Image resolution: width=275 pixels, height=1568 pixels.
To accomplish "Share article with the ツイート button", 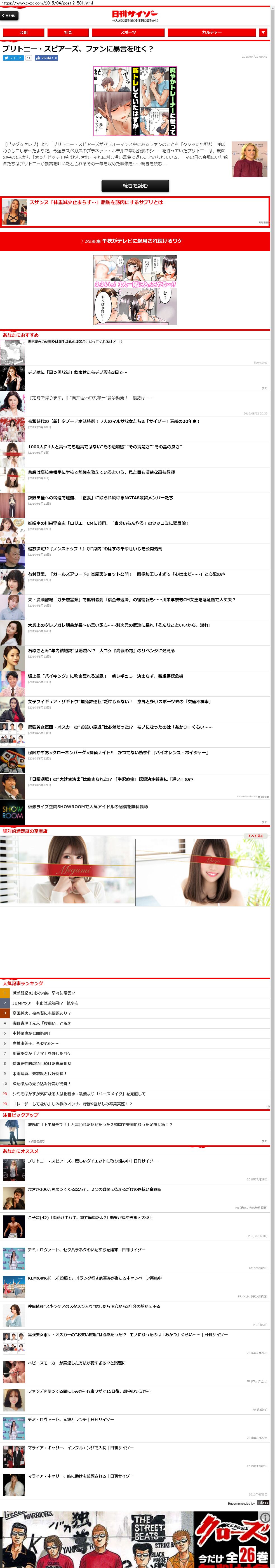I will click(13, 58).
